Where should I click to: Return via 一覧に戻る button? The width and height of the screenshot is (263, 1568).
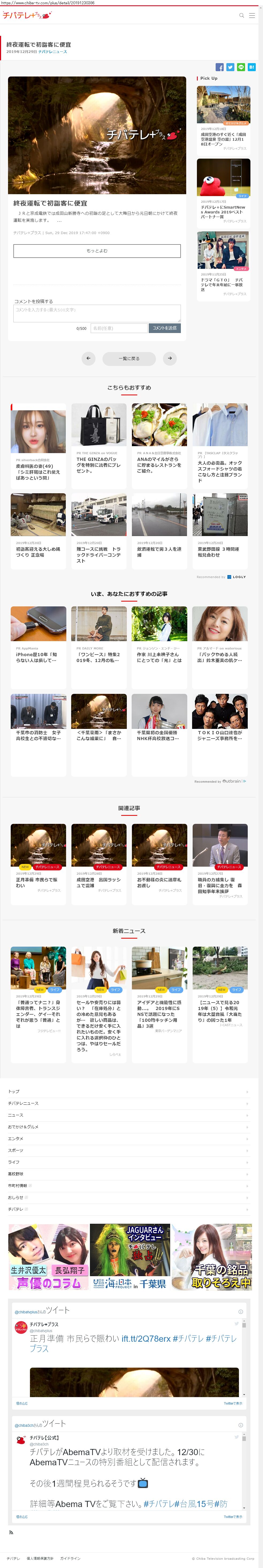129,358
